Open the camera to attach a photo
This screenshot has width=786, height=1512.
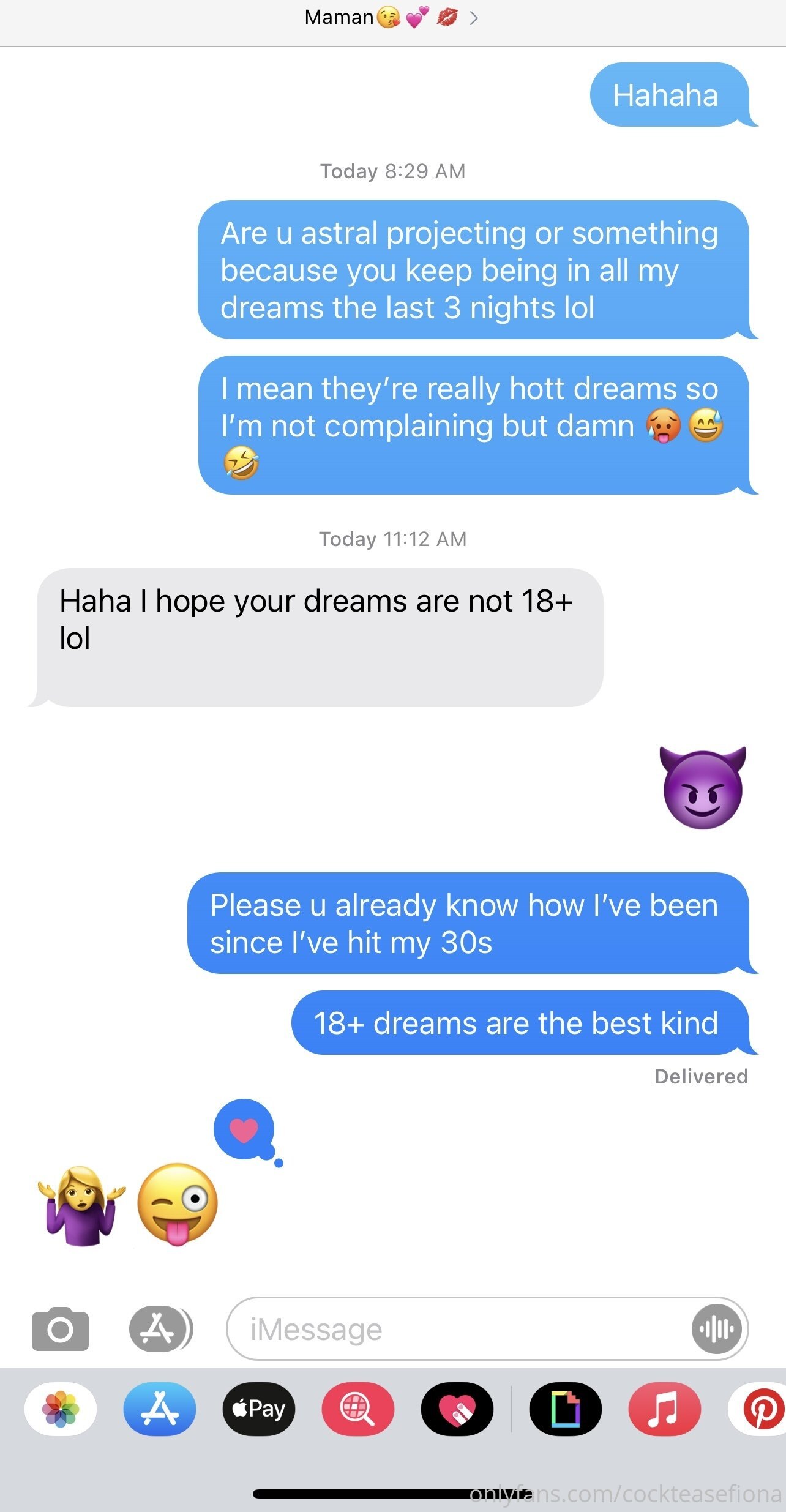coord(60,1329)
